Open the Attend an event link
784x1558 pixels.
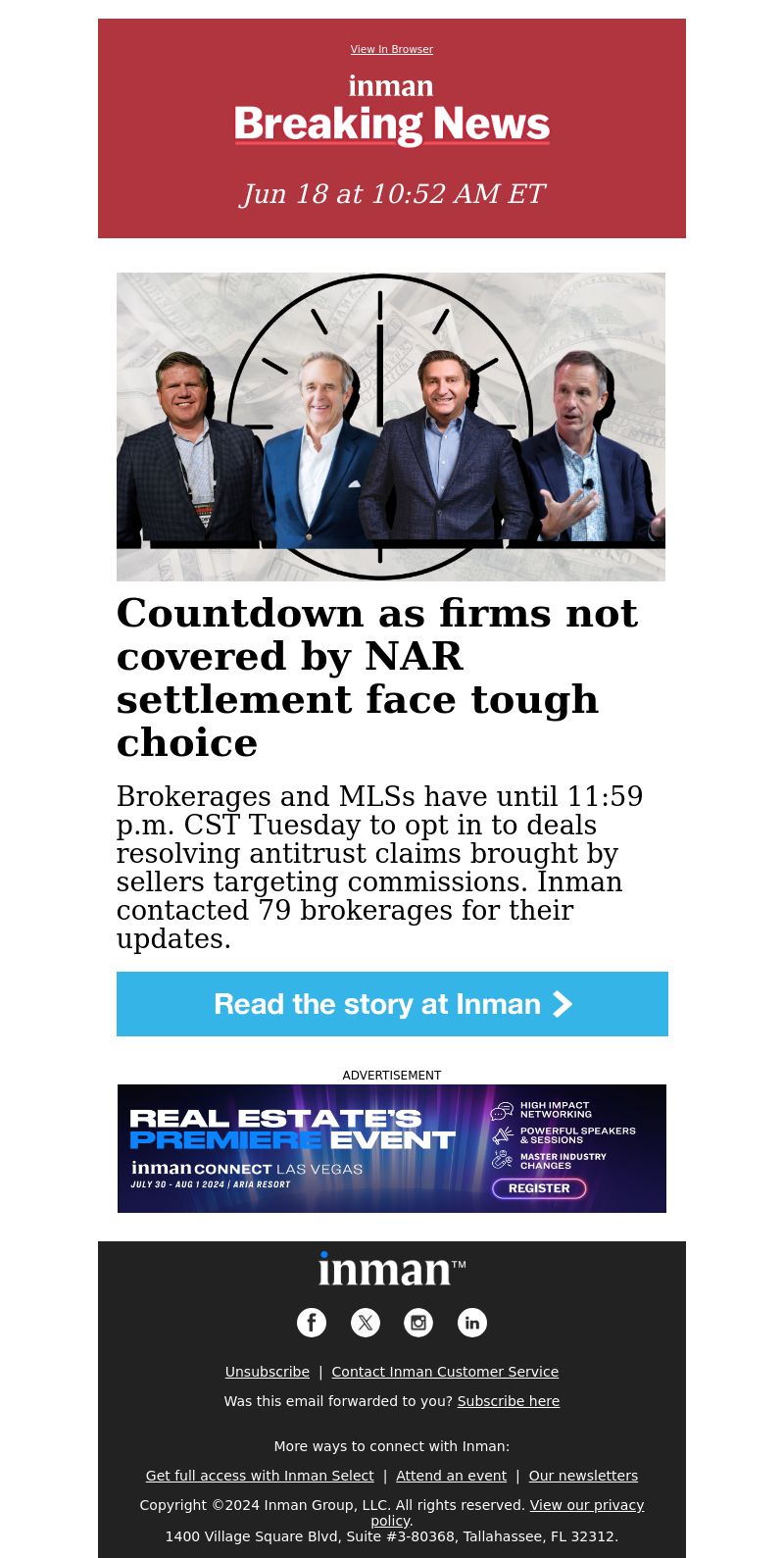pos(451,1476)
